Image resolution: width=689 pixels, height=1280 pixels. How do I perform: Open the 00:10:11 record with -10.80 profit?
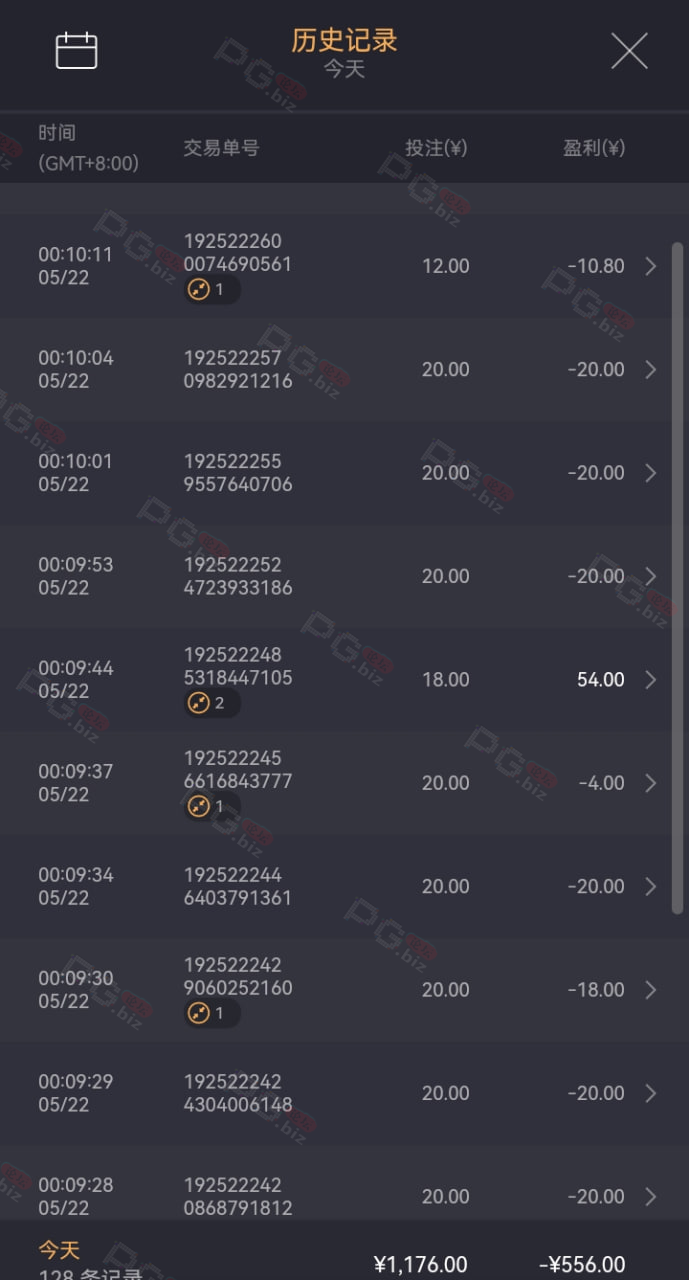pos(344,266)
